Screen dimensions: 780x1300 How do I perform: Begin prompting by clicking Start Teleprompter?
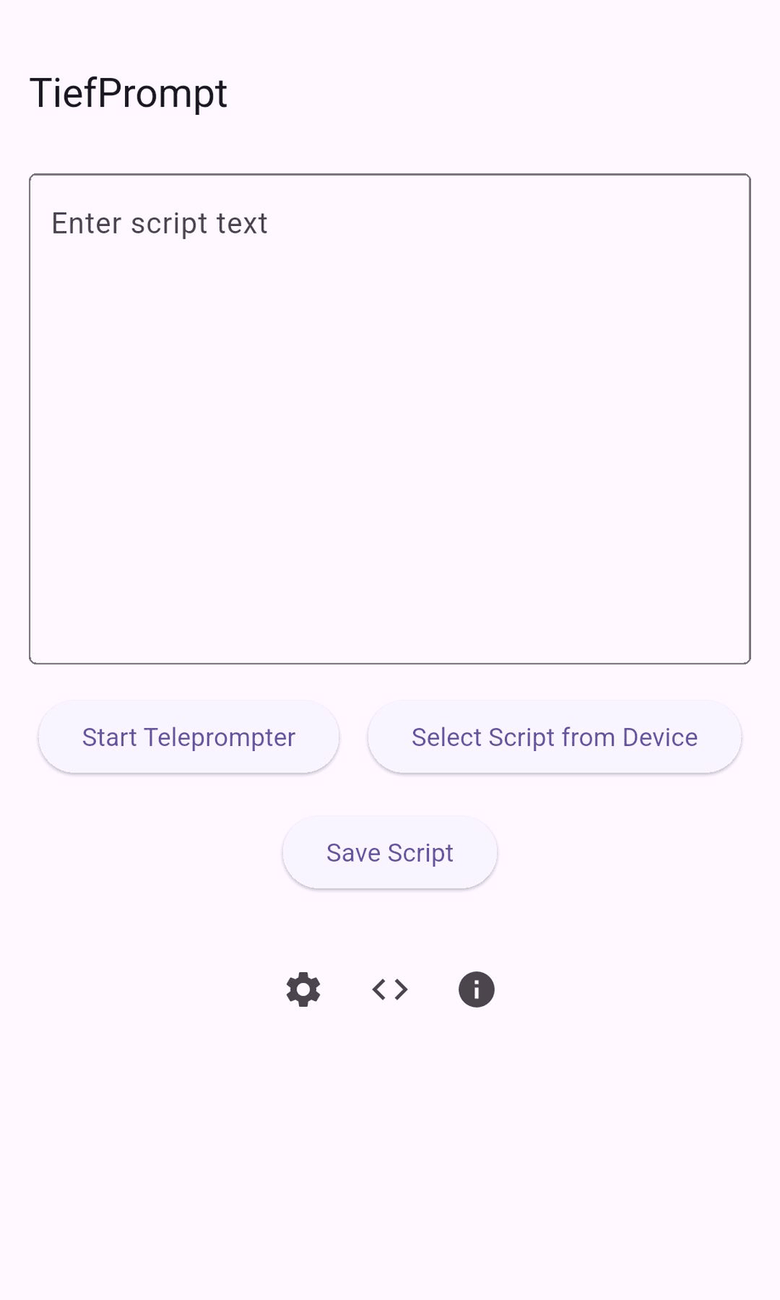coord(188,737)
